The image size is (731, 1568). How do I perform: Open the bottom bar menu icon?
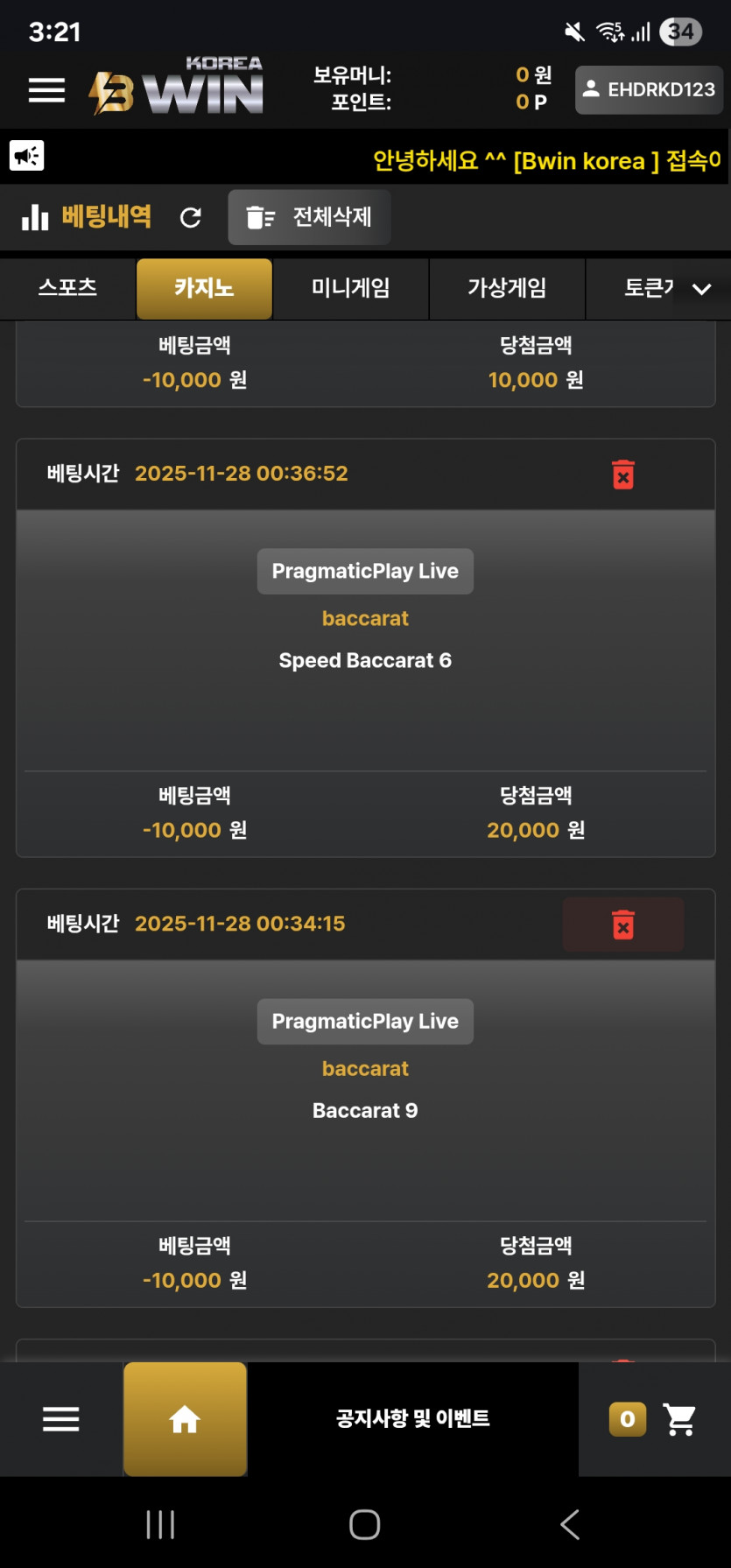tap(61, 1419)
